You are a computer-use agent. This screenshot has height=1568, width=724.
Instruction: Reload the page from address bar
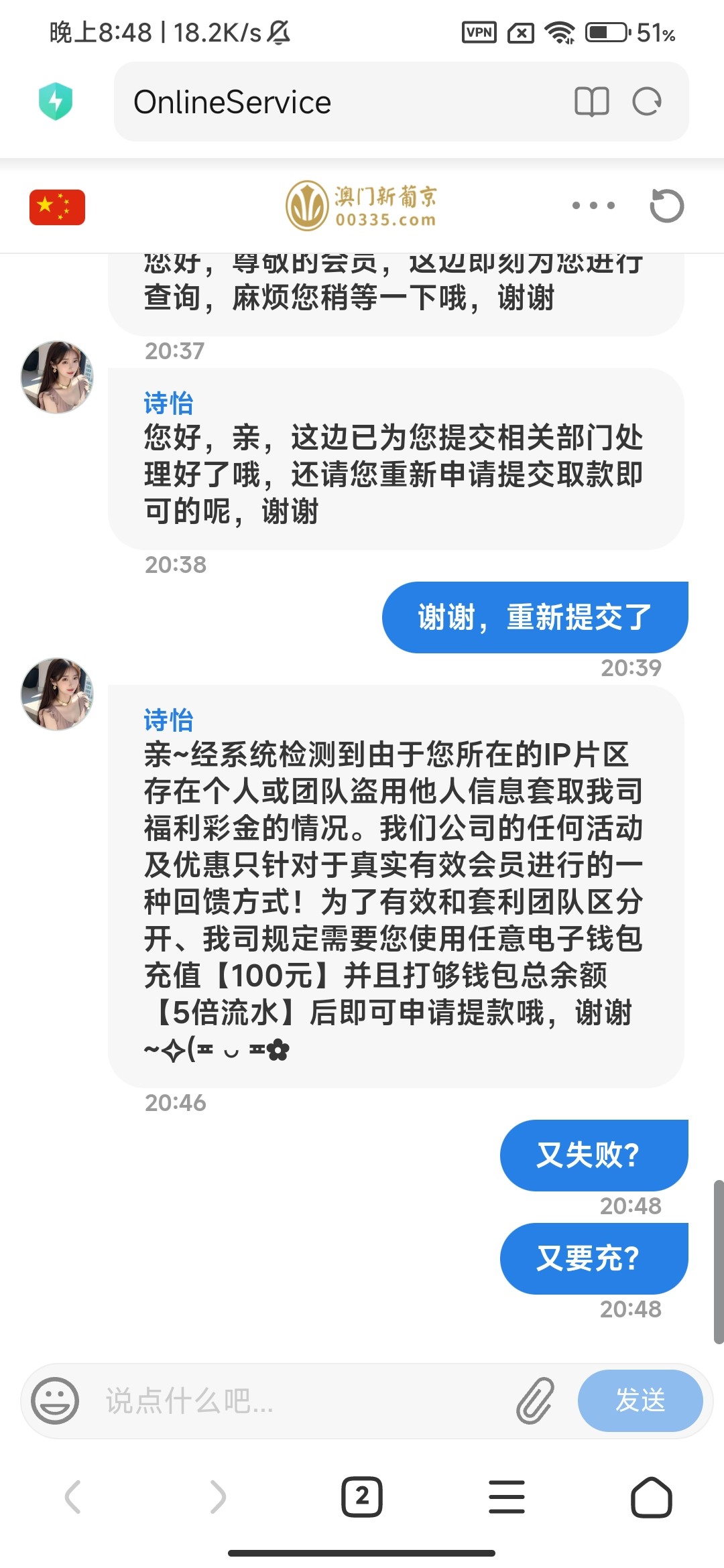tap(647, 102)
